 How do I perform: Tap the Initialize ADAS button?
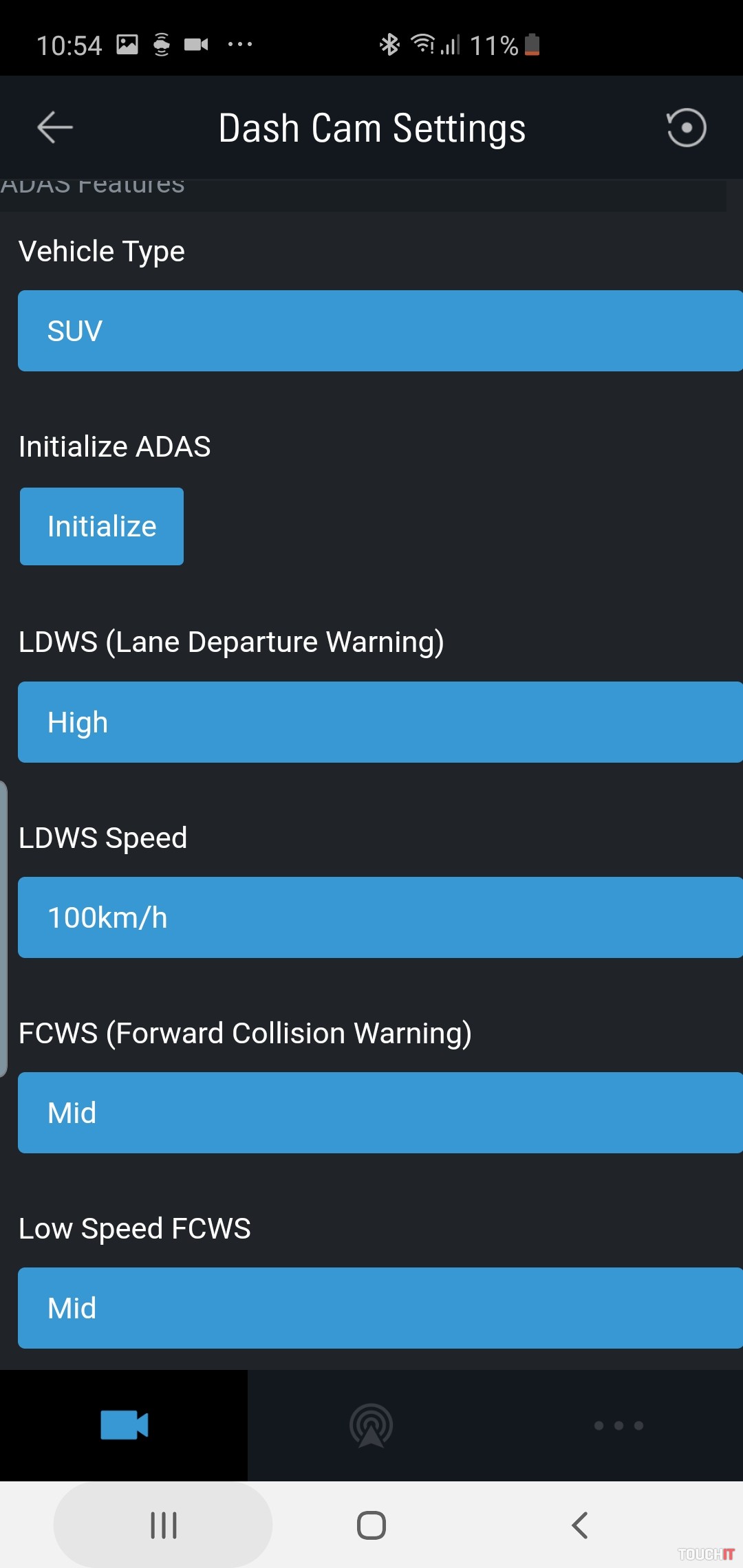[102, 527]
